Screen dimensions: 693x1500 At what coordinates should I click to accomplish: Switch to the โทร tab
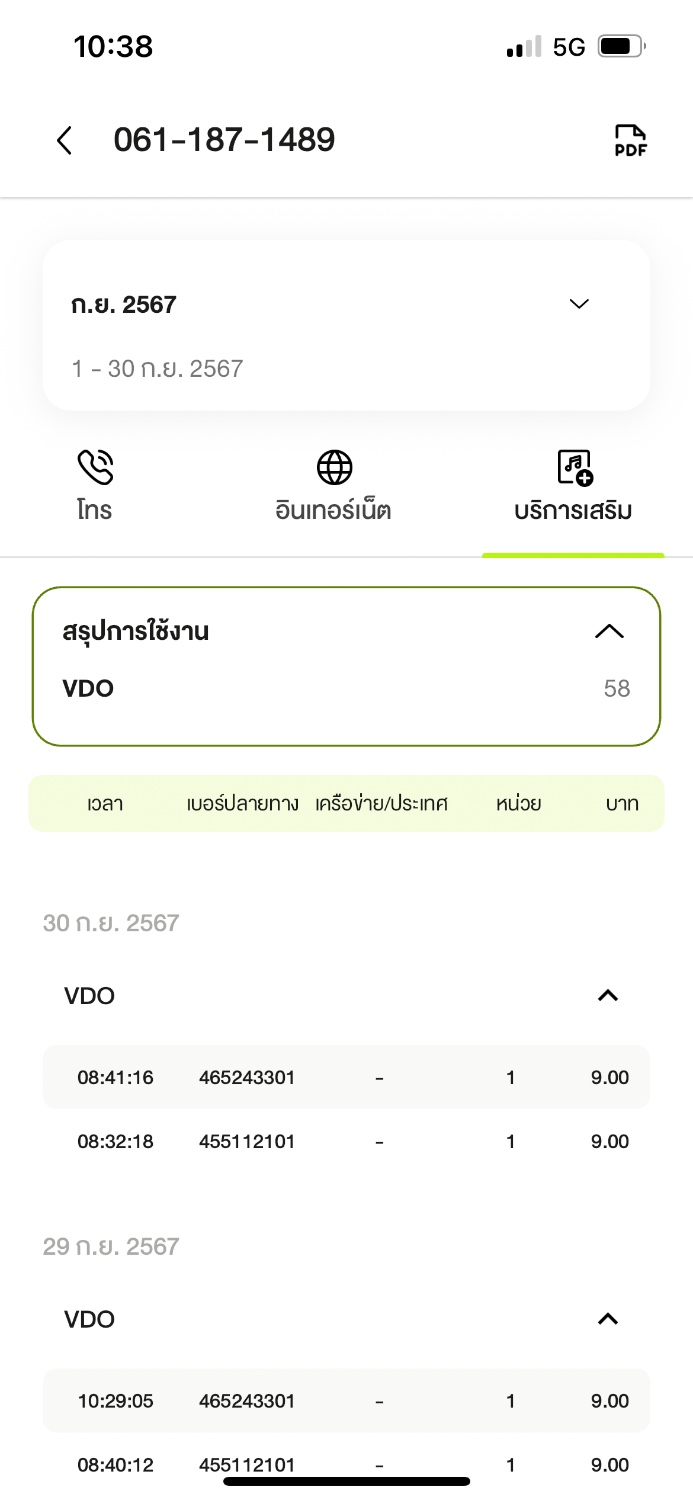pos(95,486)
